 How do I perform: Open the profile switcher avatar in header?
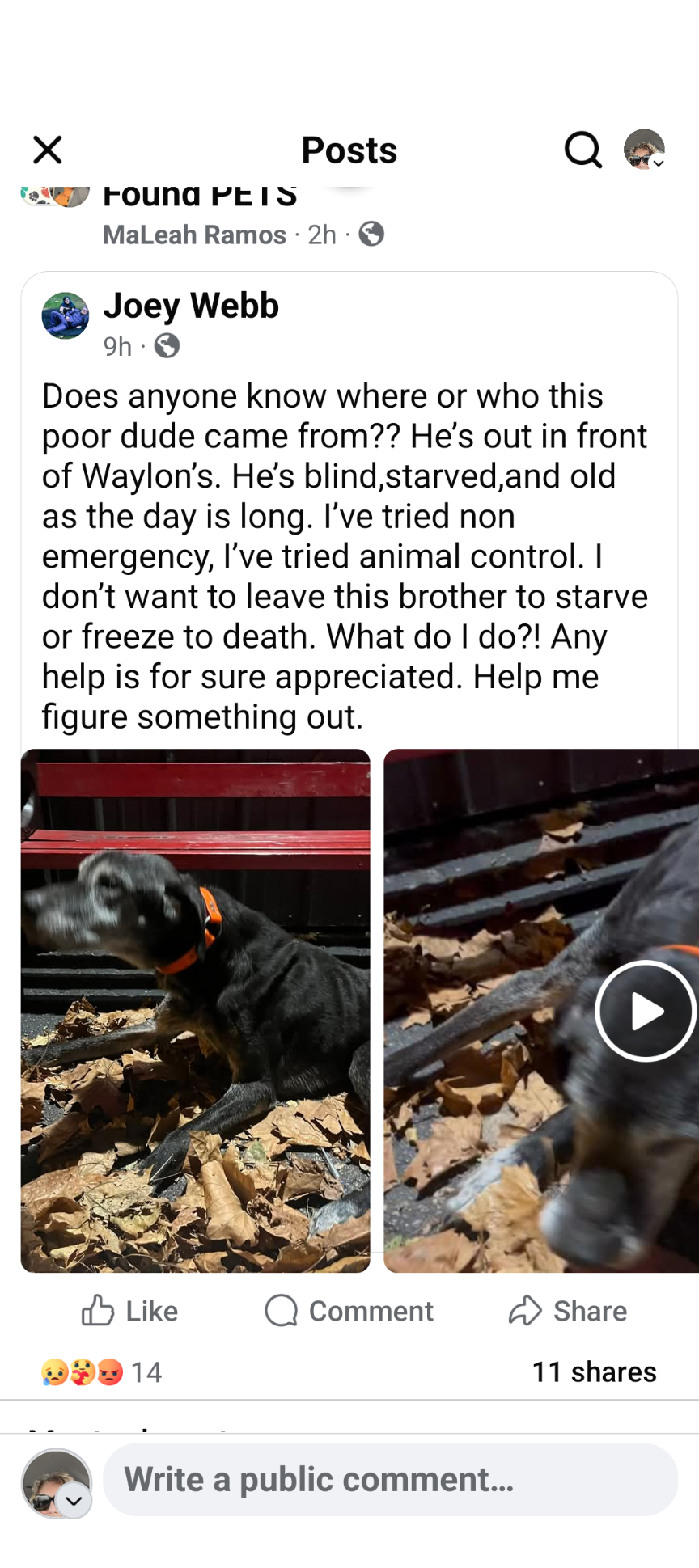point(644,150)
